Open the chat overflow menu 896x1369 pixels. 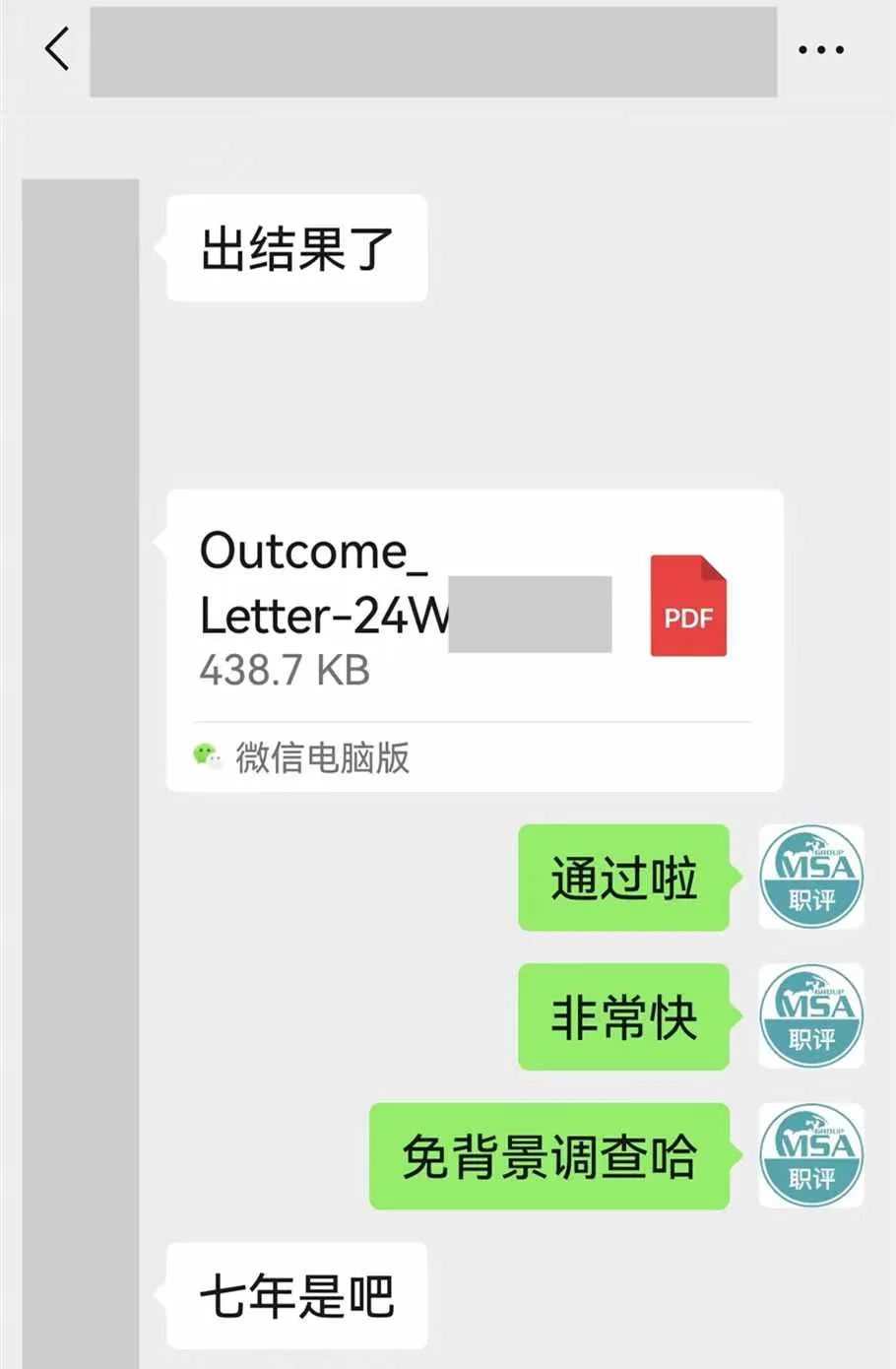820,49
